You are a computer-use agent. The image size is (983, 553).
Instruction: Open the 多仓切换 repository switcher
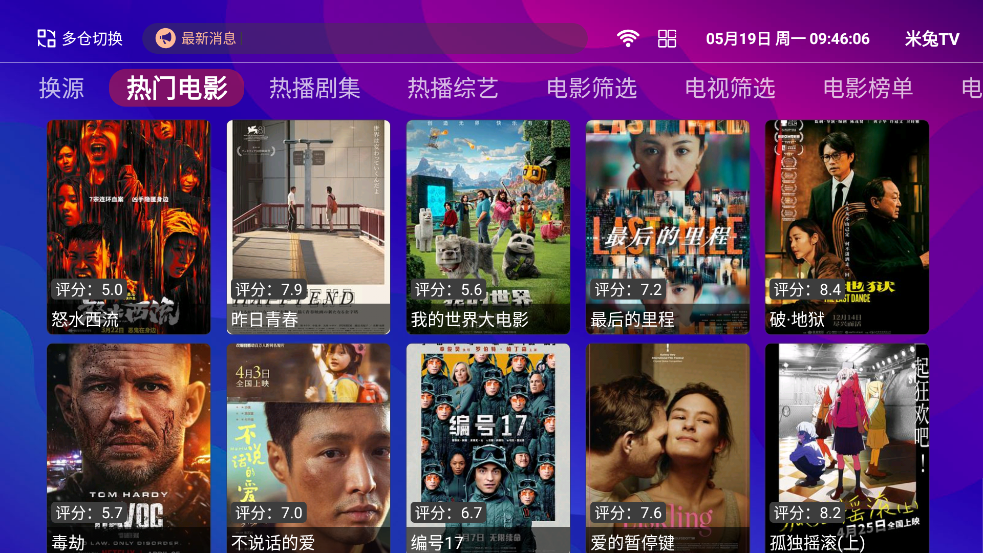[x=80, y=39]
